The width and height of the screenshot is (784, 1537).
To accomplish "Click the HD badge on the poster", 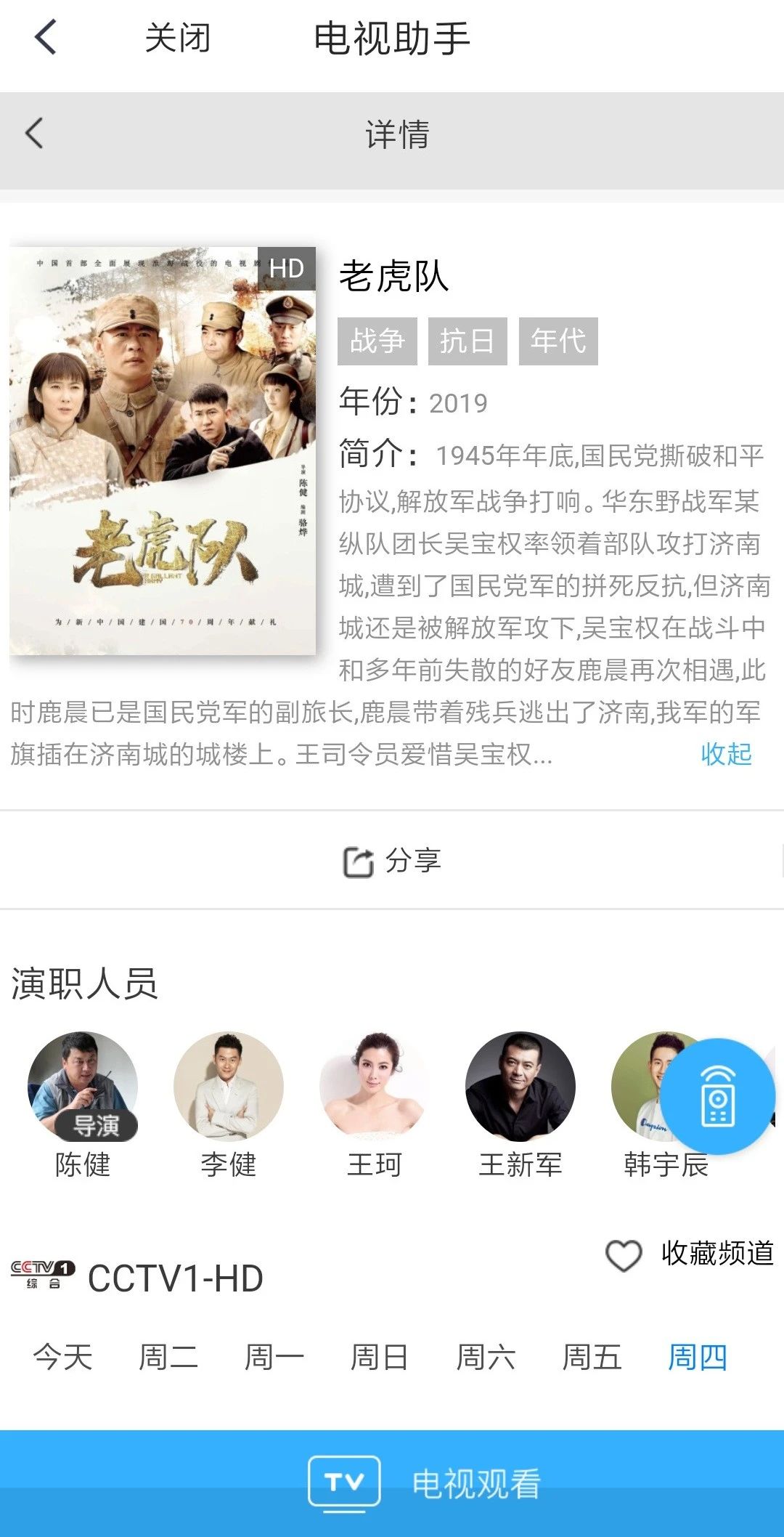I will click(x=287, y=269).
